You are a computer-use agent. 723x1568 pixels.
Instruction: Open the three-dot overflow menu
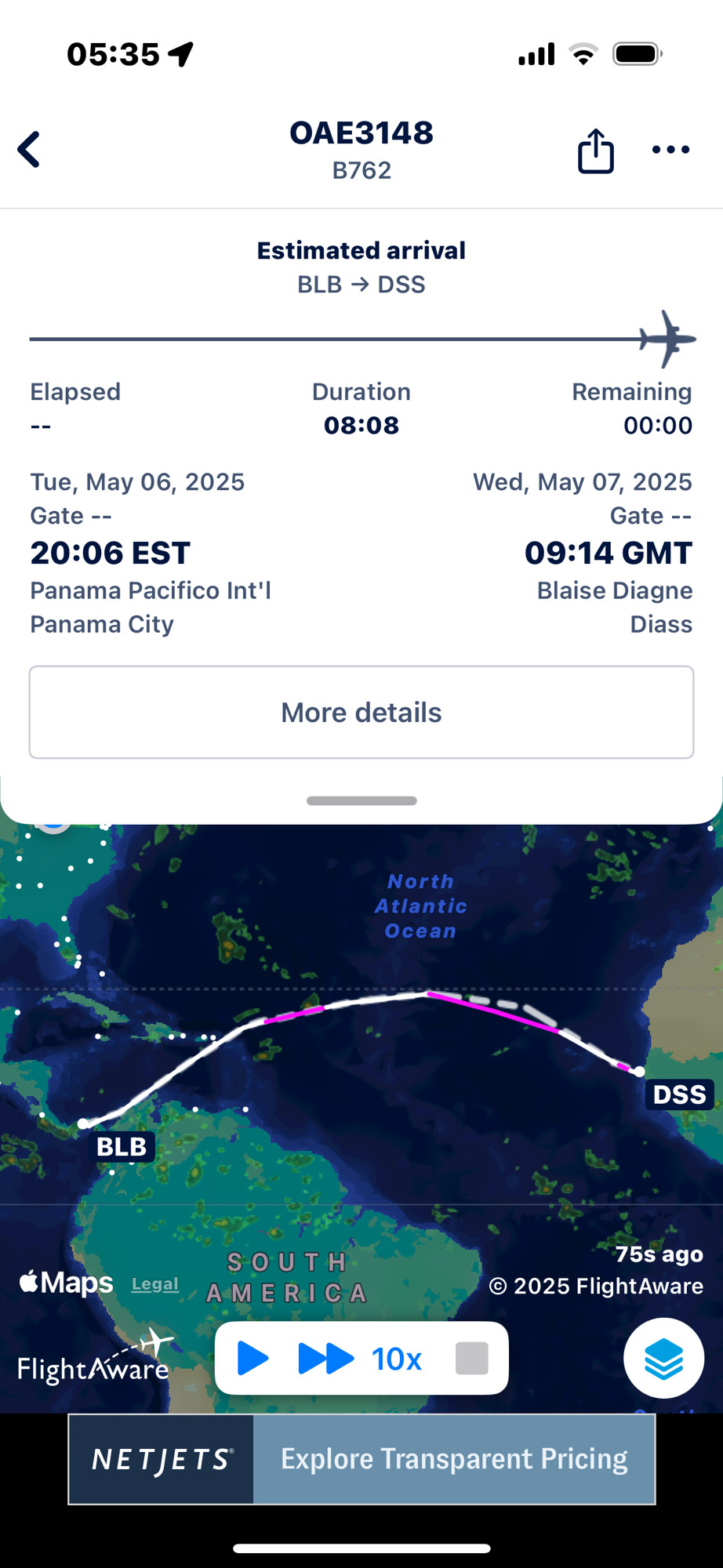point(671,150)
